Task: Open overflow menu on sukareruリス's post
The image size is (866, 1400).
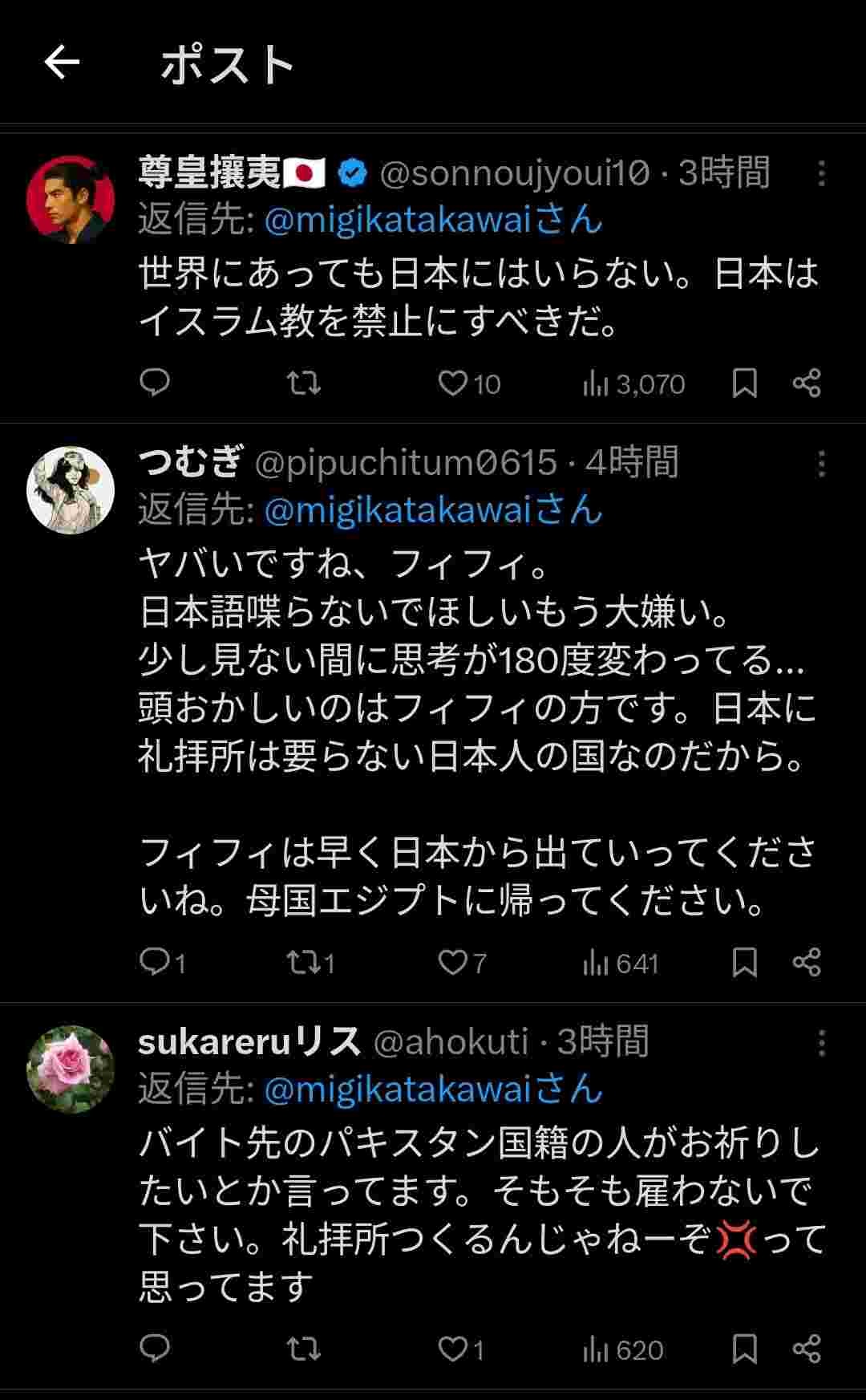Action: click(x=821, y=1043)
